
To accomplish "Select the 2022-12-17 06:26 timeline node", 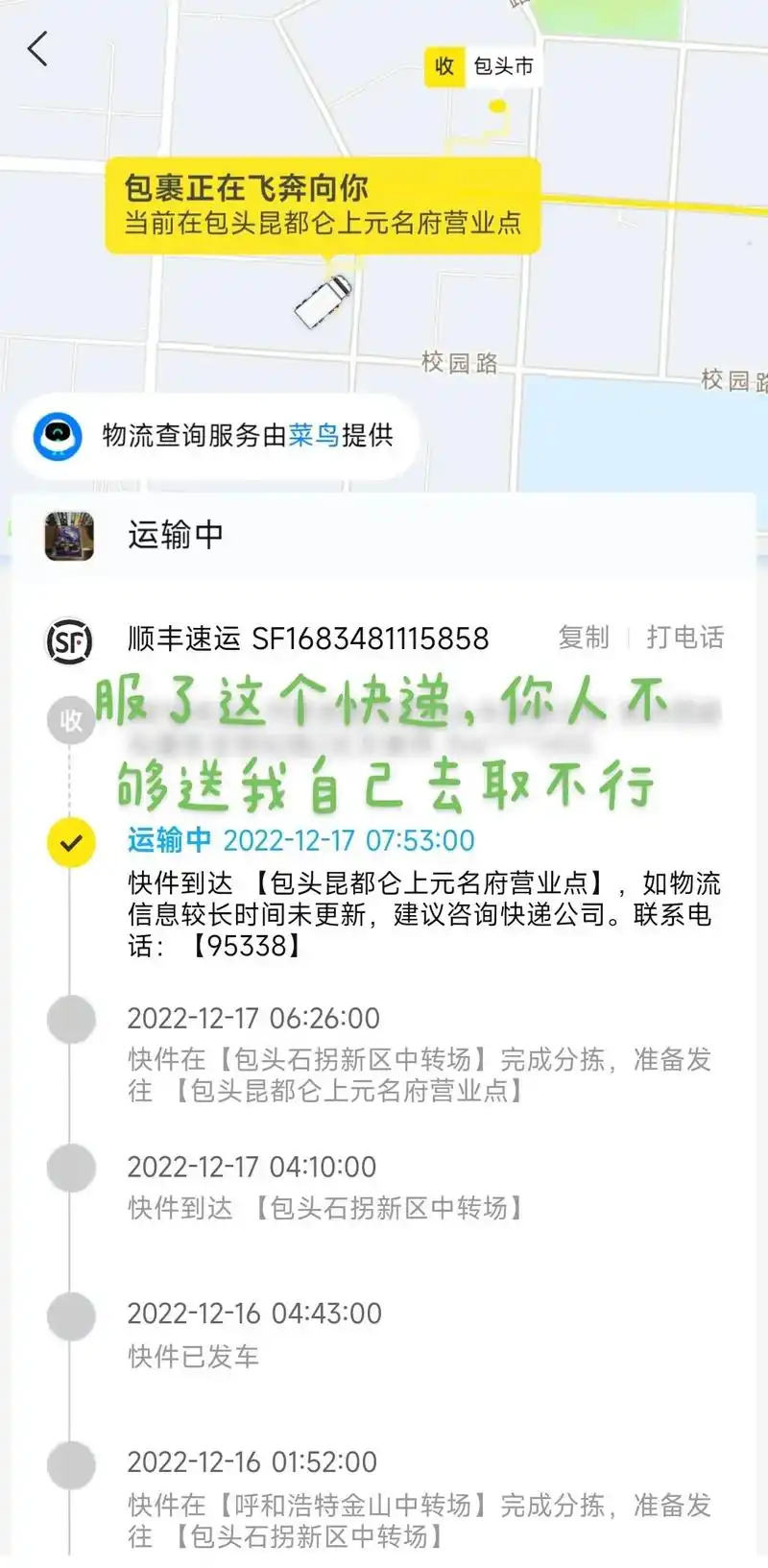I will tap(70, 1018).
